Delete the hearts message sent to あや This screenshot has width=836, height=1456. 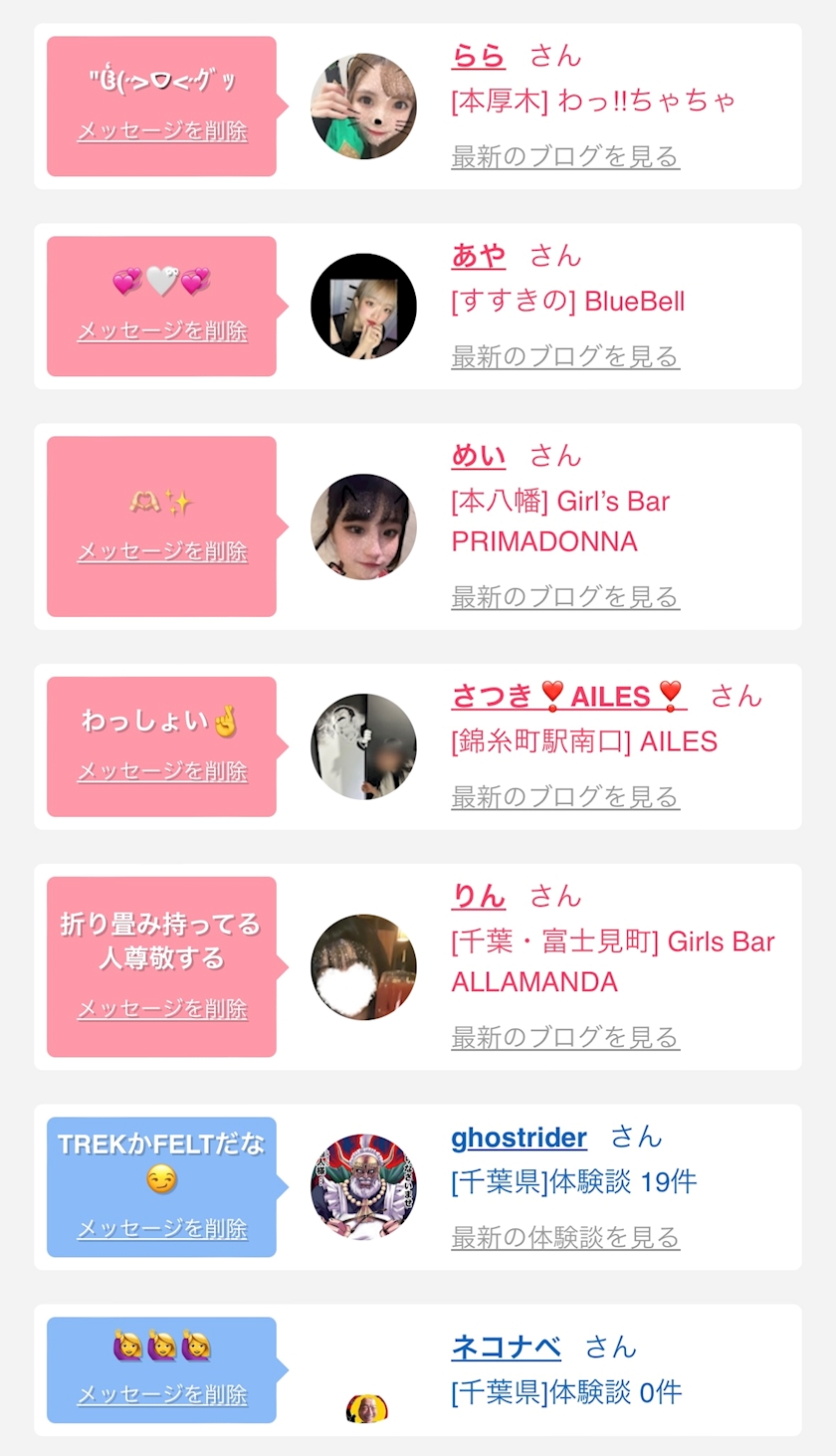162,331
